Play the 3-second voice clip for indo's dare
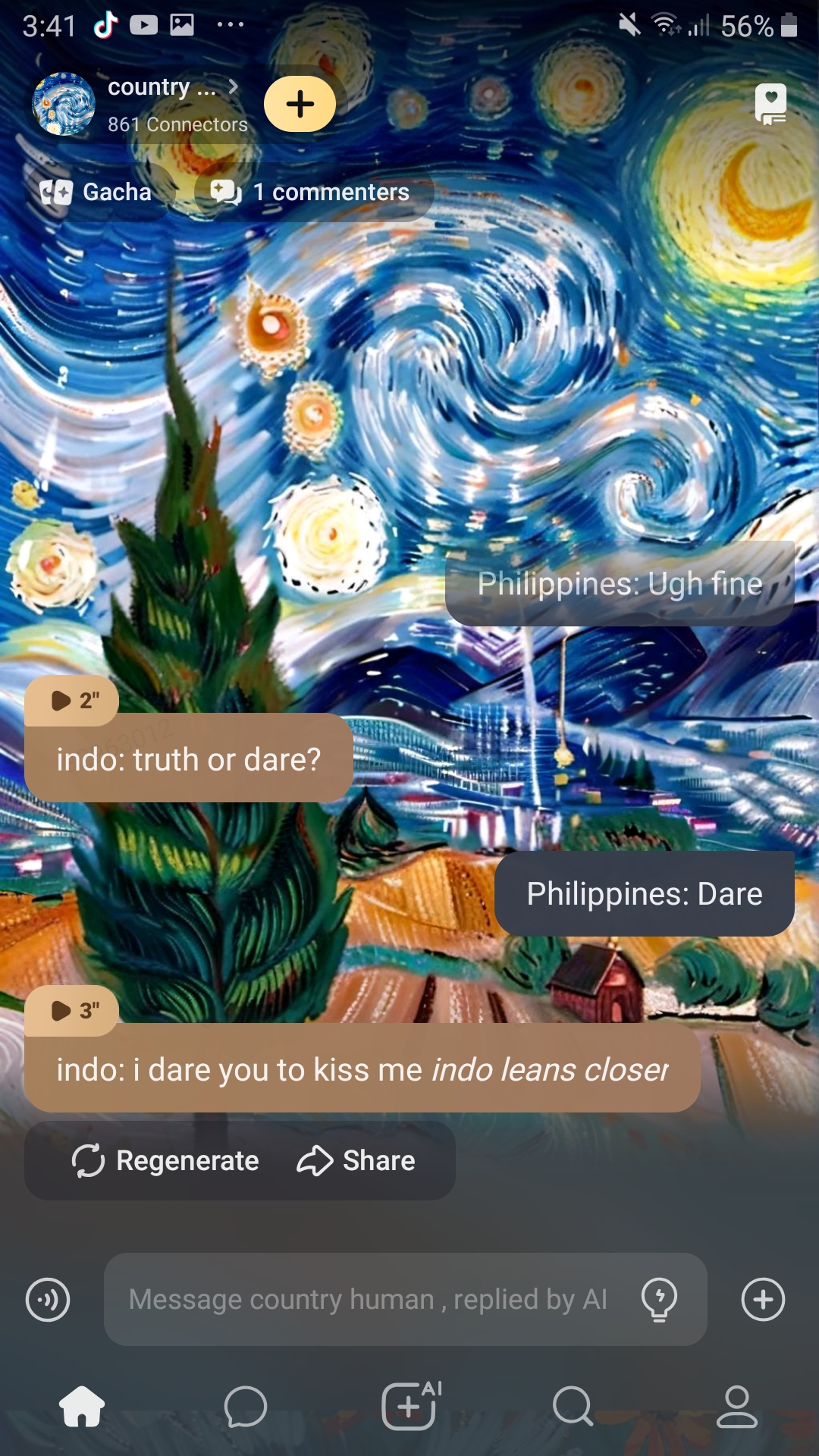Image resolution: width=819 pixels, height=1456 pixels. (72, 1011)
